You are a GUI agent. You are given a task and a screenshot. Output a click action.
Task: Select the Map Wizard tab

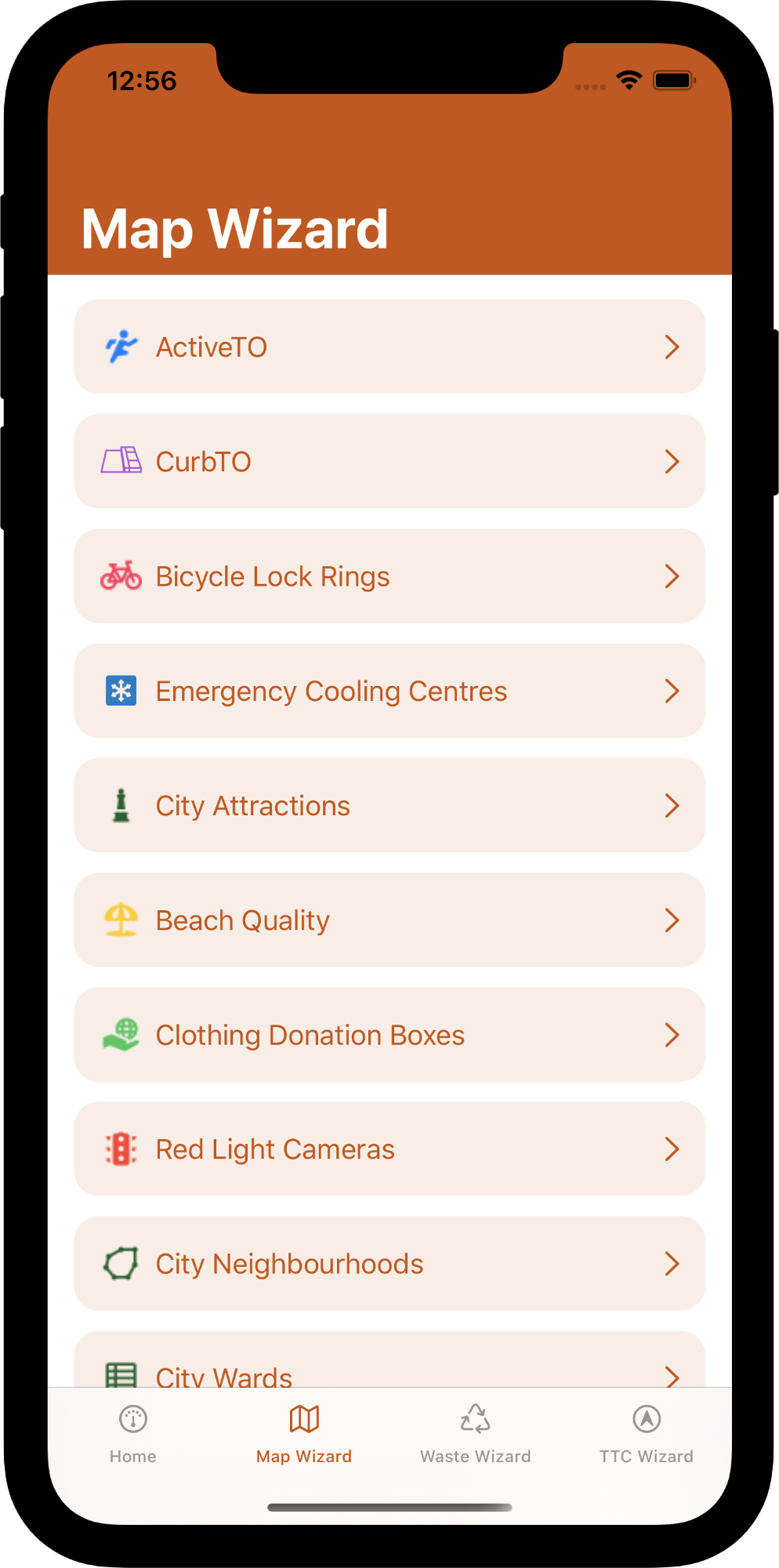point(304,1433)
